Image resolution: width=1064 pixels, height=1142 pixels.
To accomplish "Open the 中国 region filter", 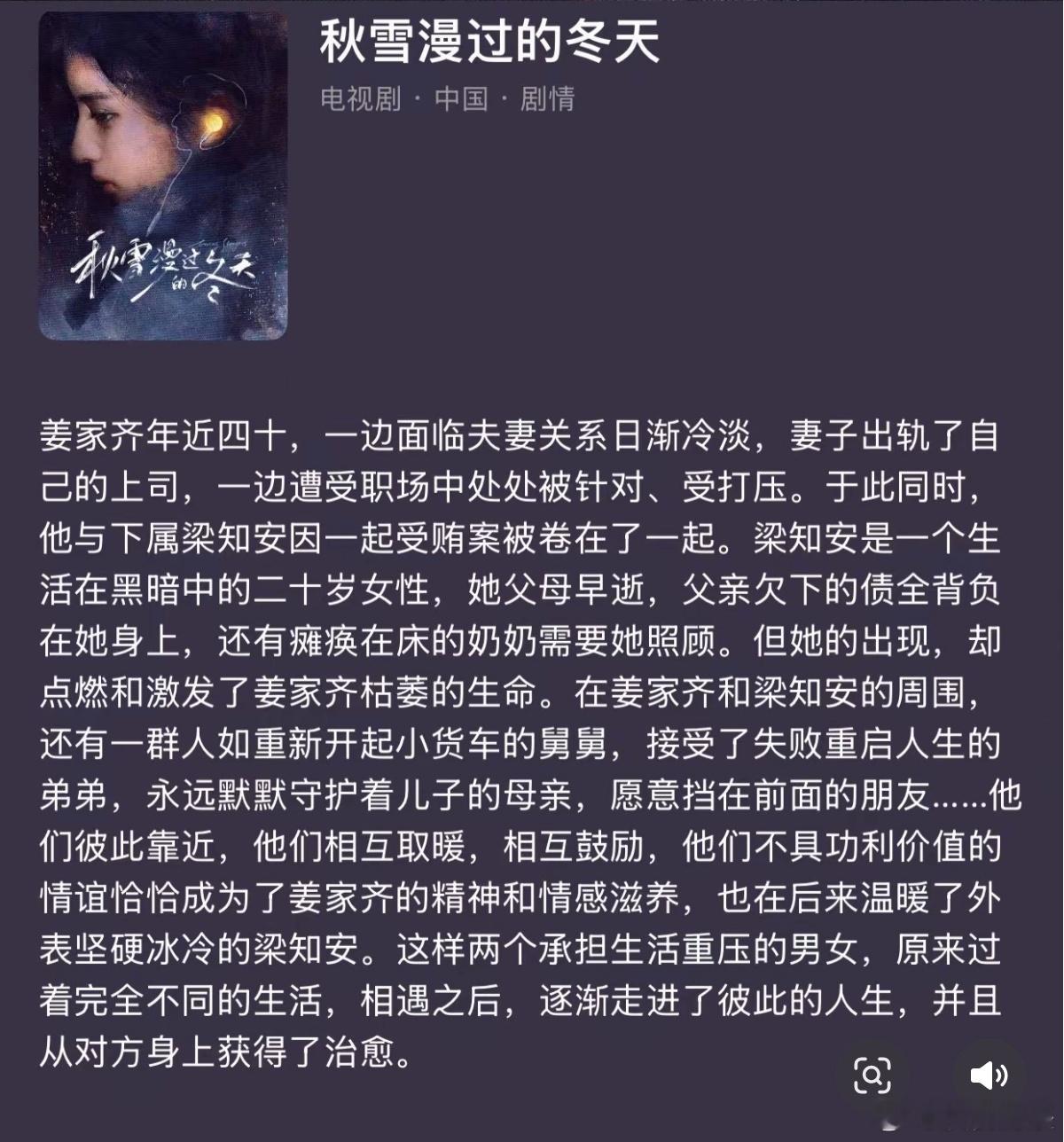I will 461,101.
